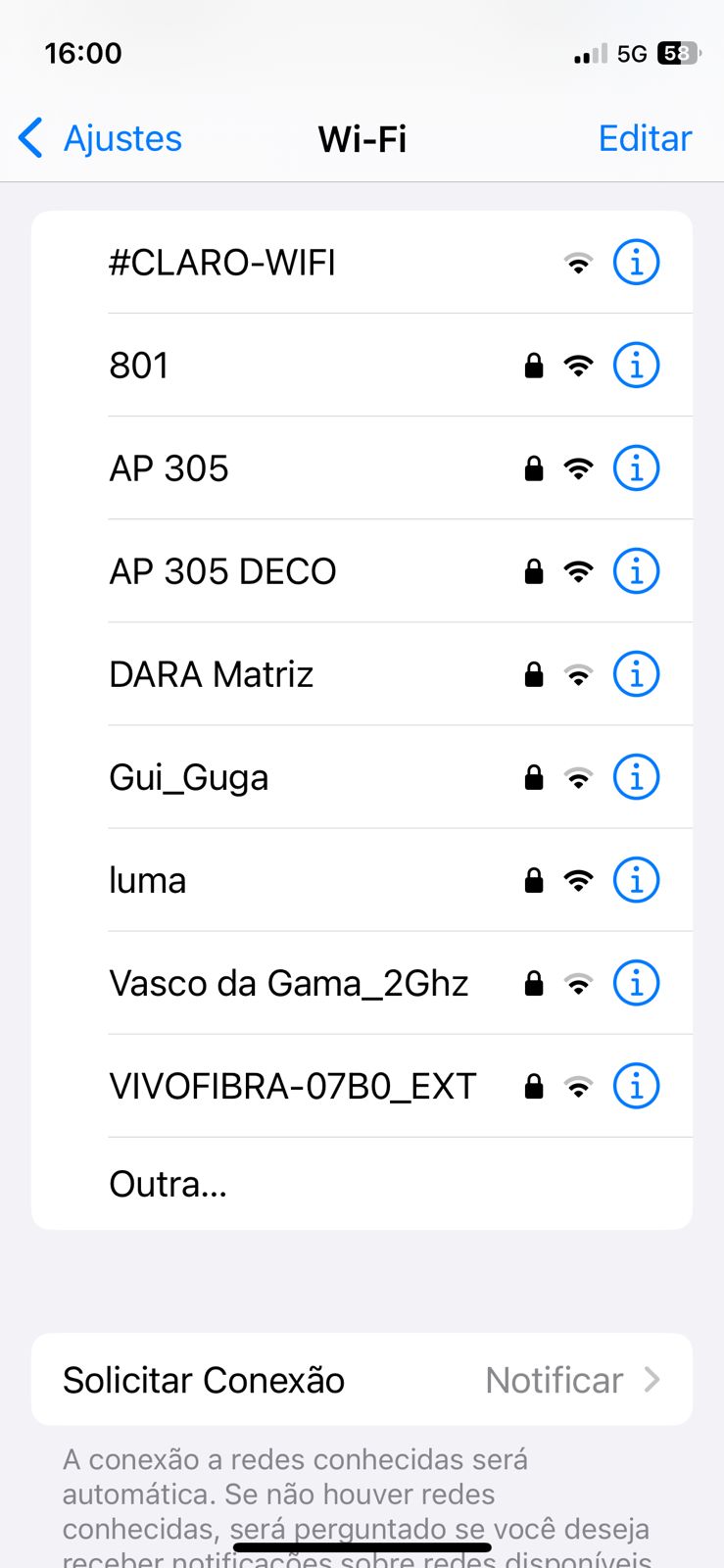Join VIVOFIBRA-07B0_EXT network

[x=292, y=1086]
